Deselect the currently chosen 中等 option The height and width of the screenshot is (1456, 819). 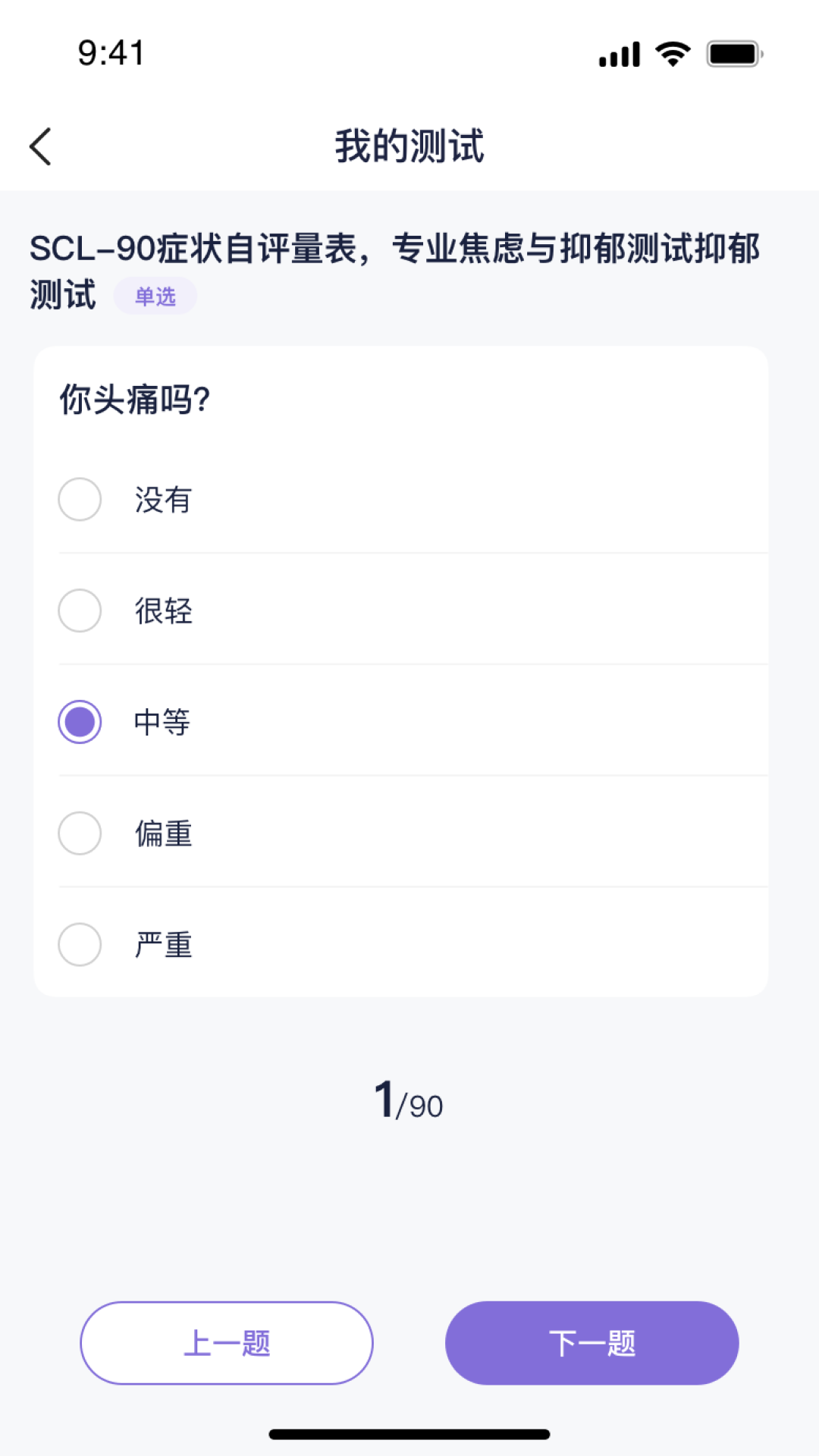79,722
